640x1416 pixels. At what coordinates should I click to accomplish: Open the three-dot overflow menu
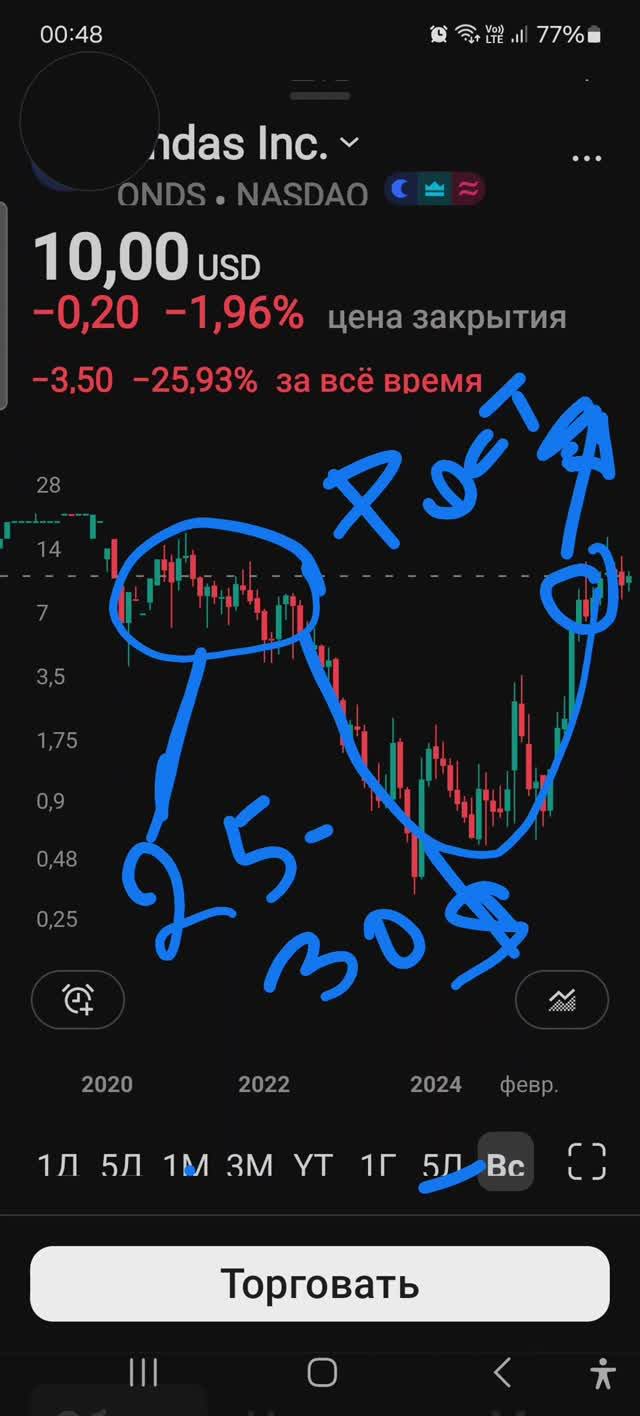click(x=586, y=158)
